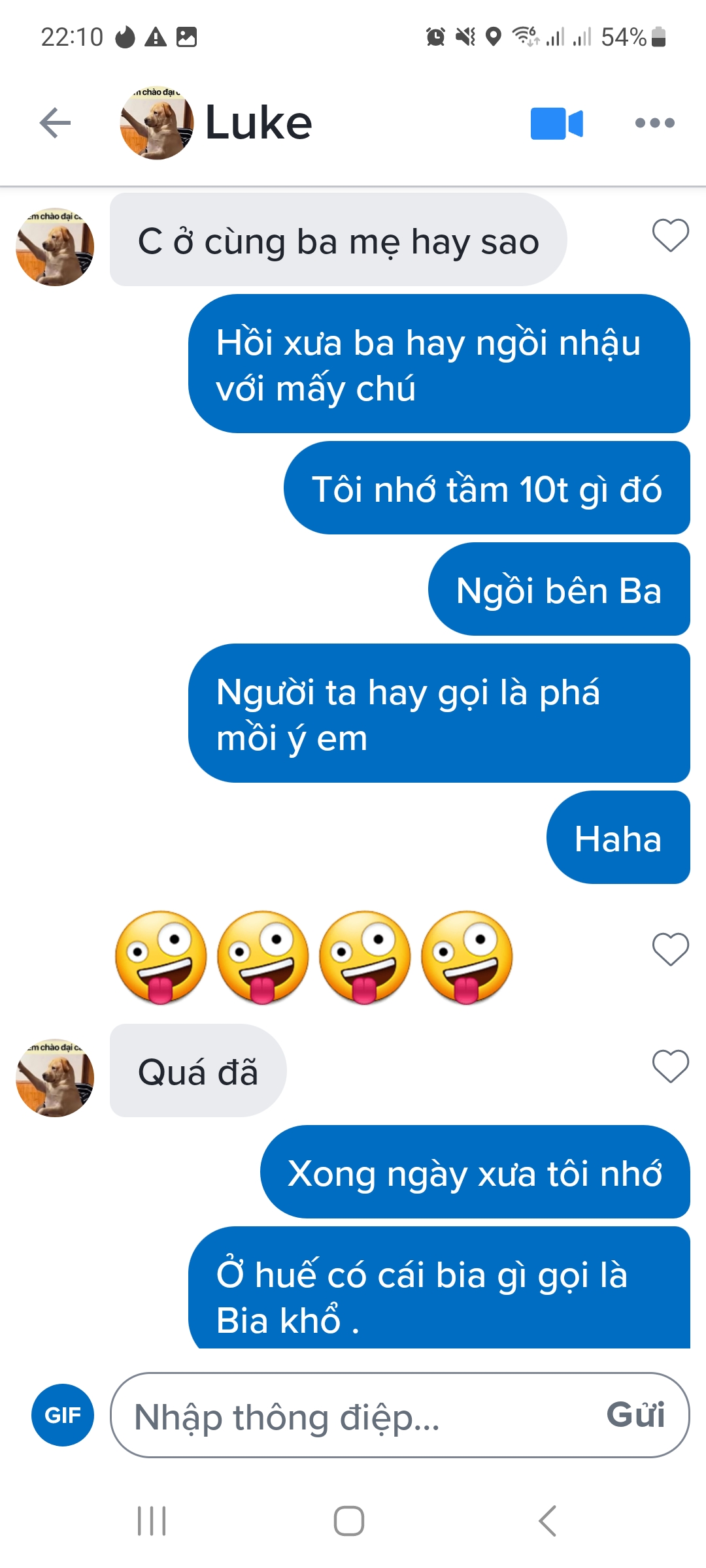
Task: Open recent apps from navigation bar
Action: [x=152, y=1521]
